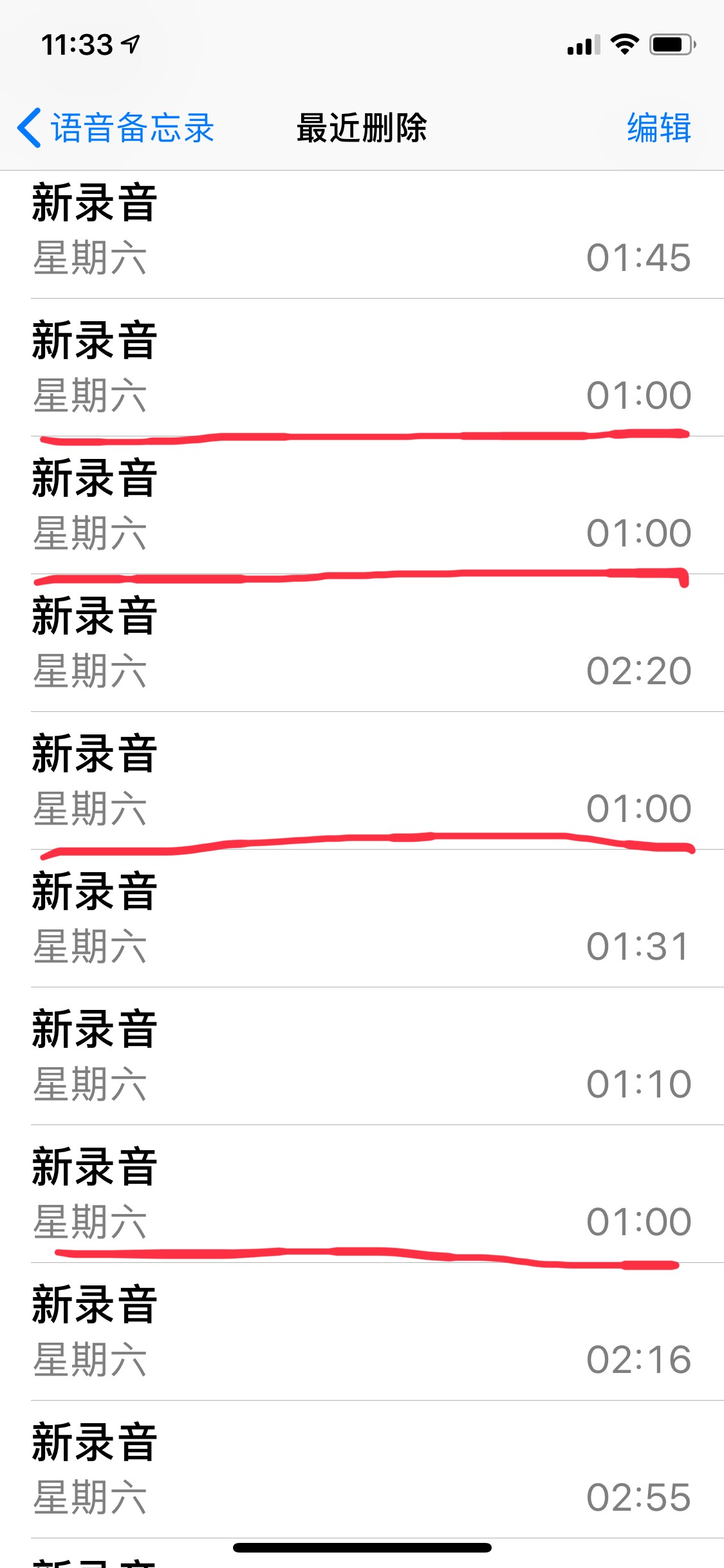The width and height of the screenshot is (724, 1568).
Task: Open the 01:31 deleted recording
Action: click(360, 919)
